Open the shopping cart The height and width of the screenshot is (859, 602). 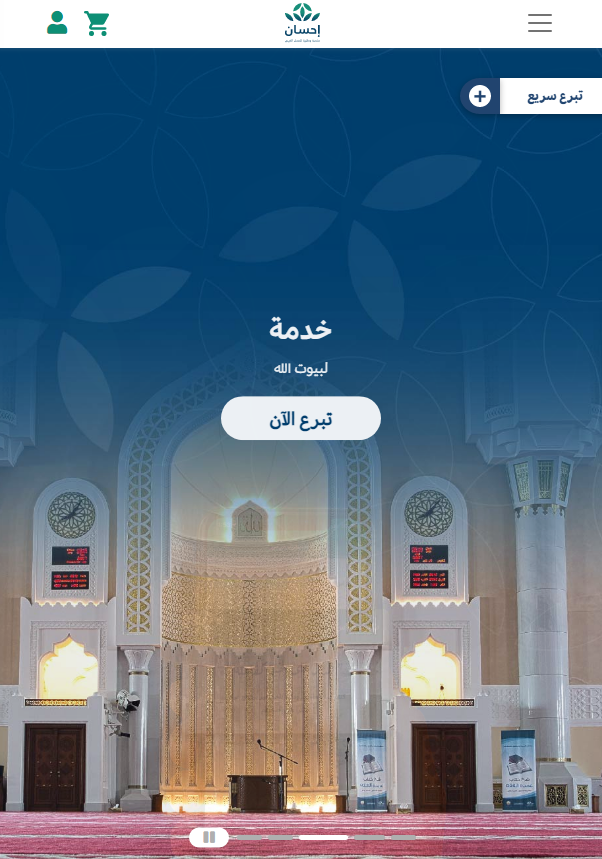tap(97, 23)
